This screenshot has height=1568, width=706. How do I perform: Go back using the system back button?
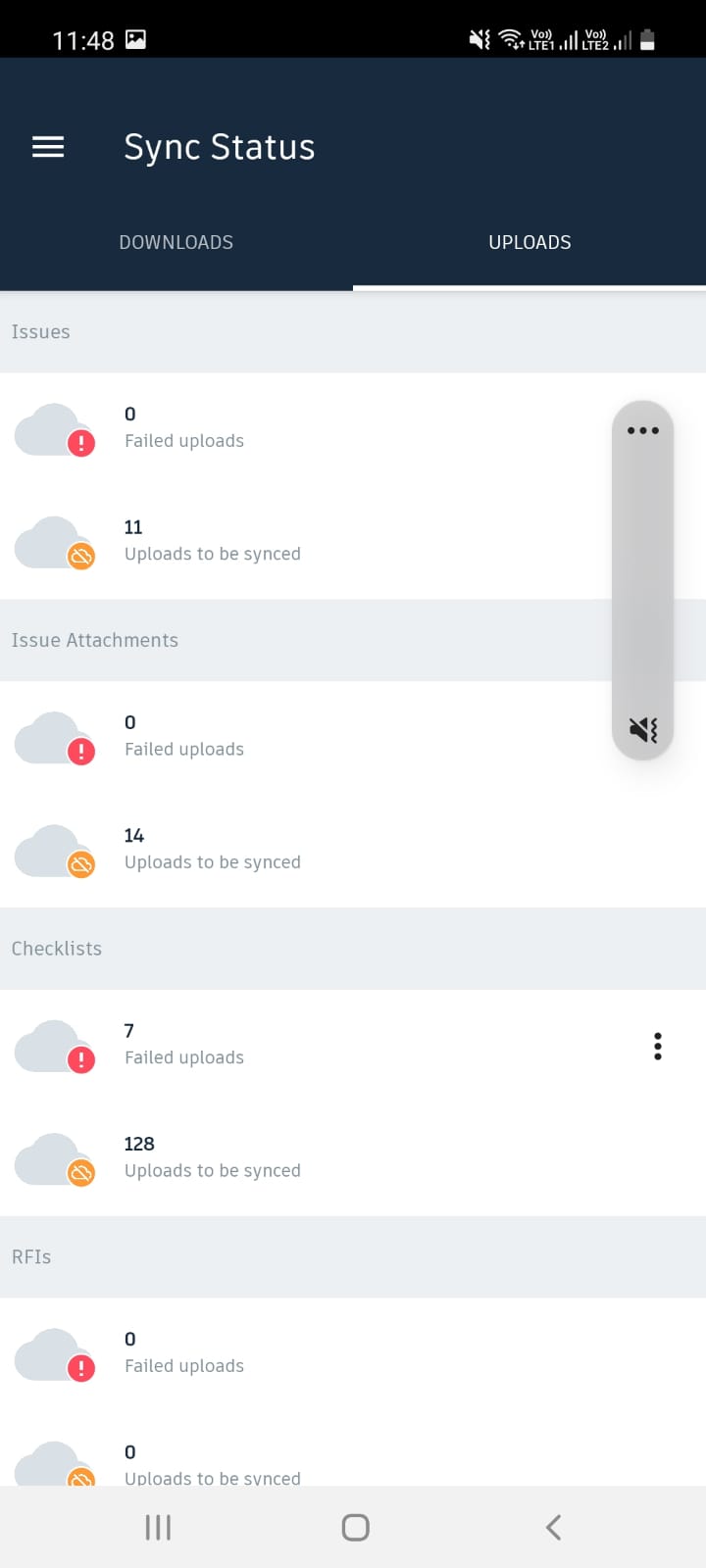pos(553,1527)
